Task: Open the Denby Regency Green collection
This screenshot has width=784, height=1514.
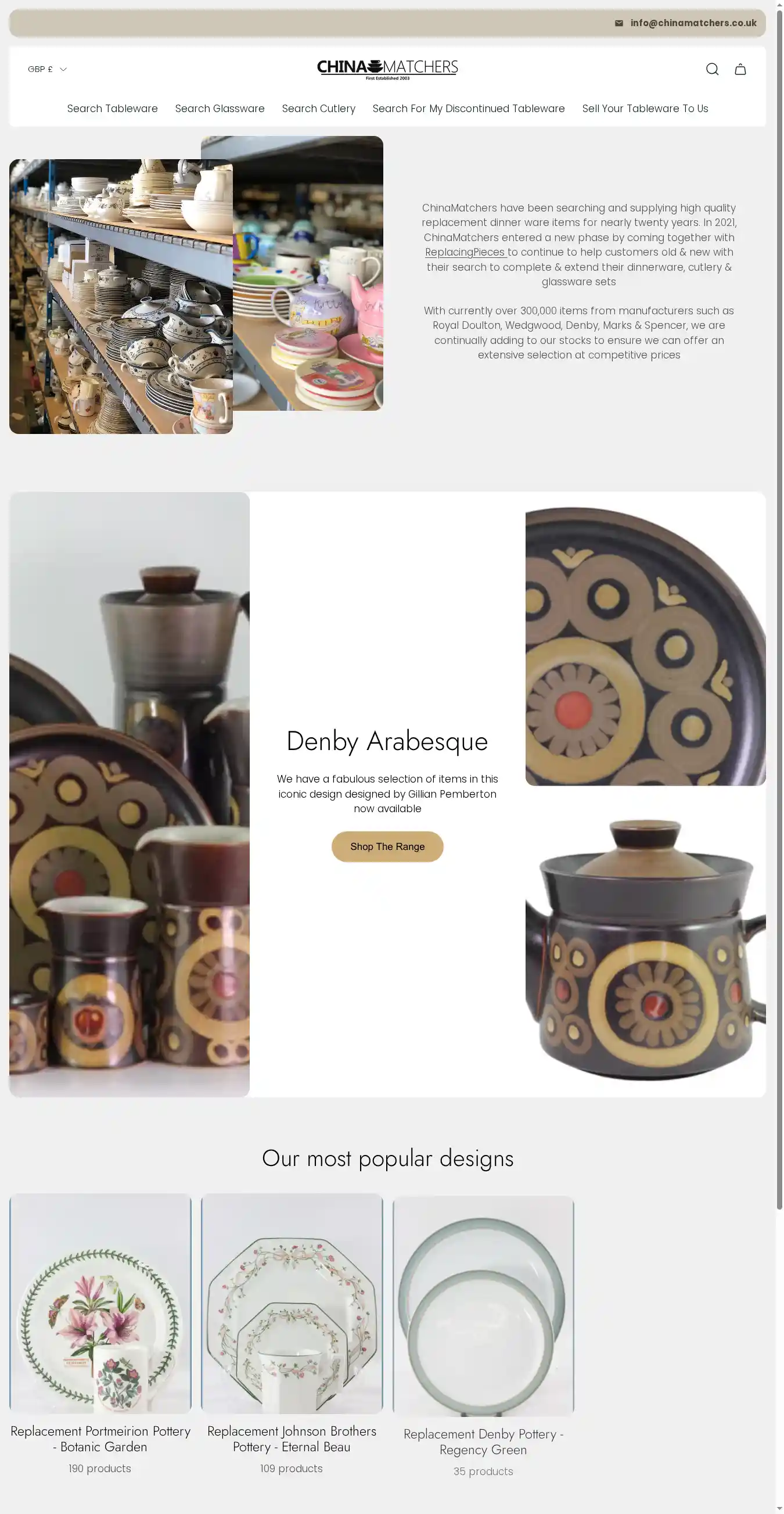Action: (x=483, y=1441)
